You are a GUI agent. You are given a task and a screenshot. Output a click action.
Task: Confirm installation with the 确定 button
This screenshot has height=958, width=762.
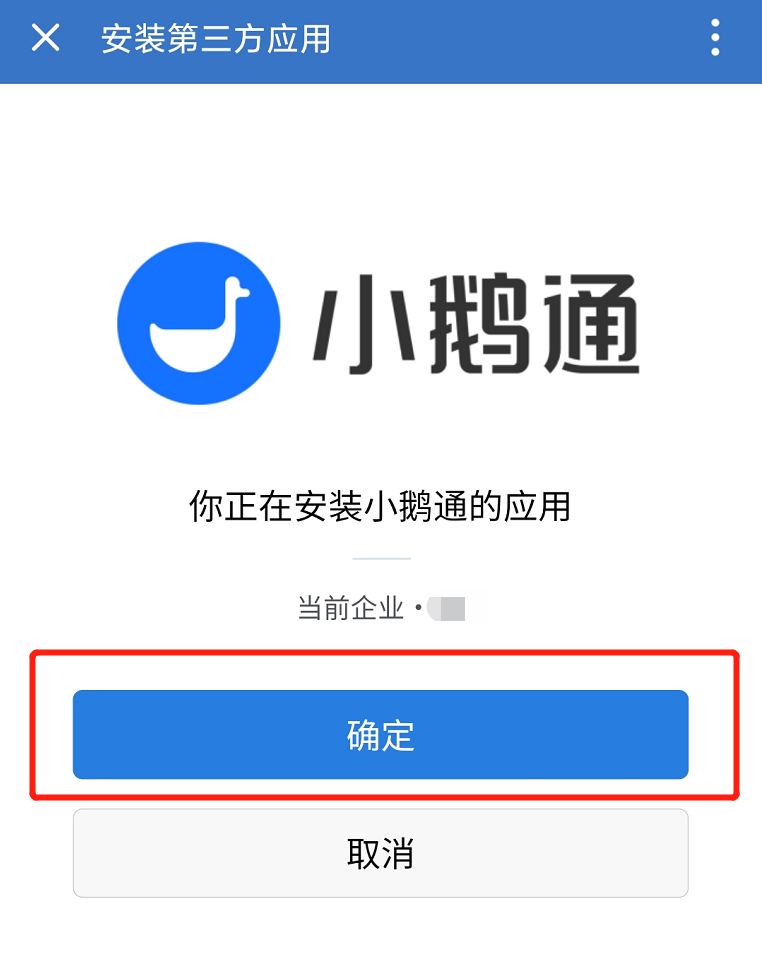point(380,735)
